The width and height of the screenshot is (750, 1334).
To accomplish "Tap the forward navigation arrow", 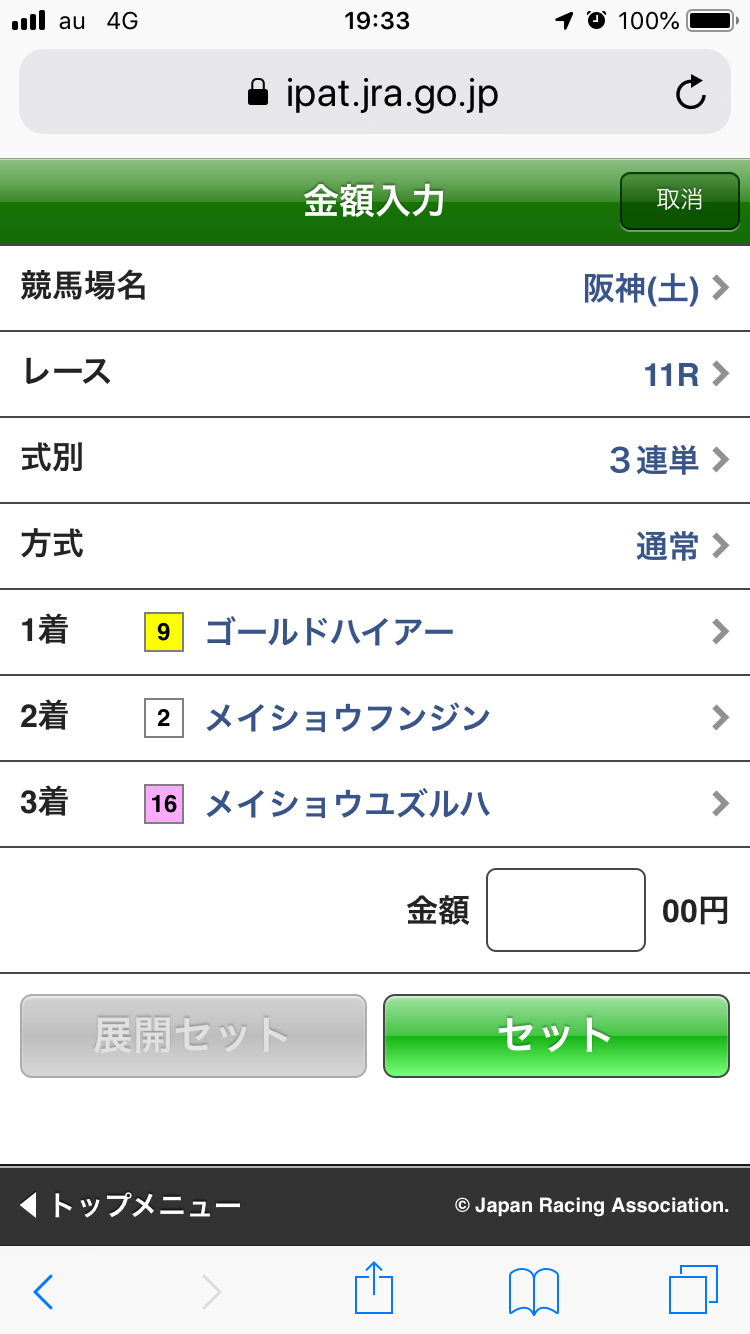I will pos(210,1291).
